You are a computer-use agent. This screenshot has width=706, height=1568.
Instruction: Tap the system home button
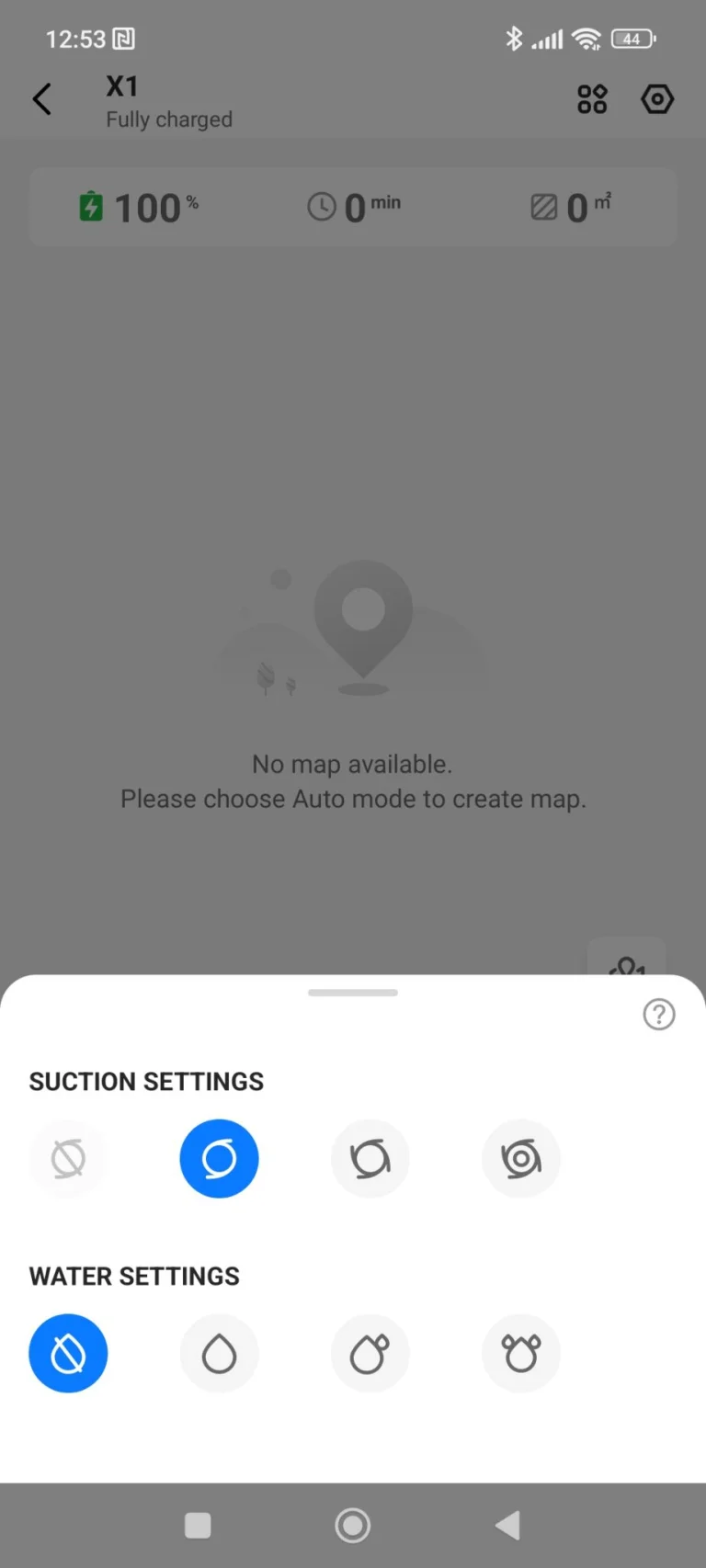pos(353,1526)
